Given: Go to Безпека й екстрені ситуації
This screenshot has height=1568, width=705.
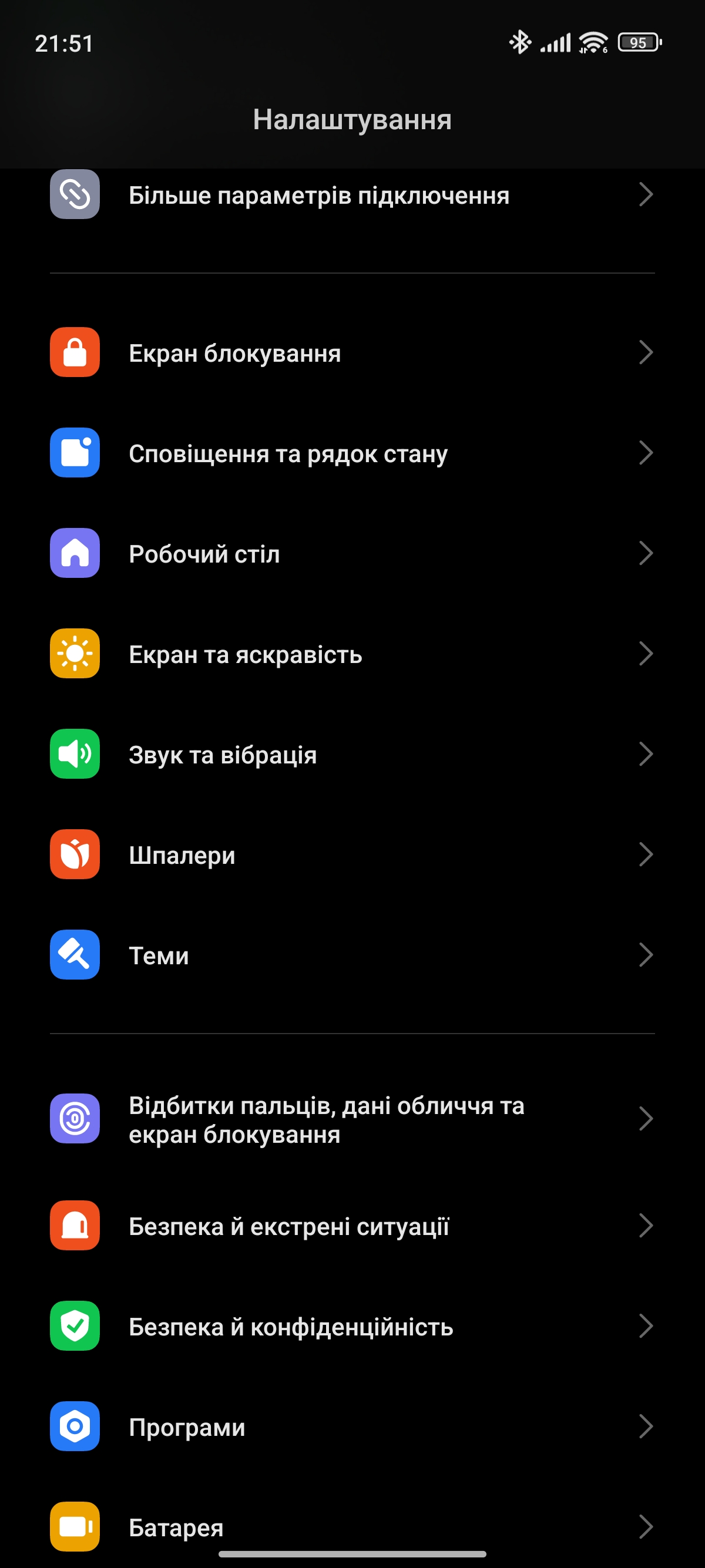Looking at the screenshot, I should click(352, 1225).
